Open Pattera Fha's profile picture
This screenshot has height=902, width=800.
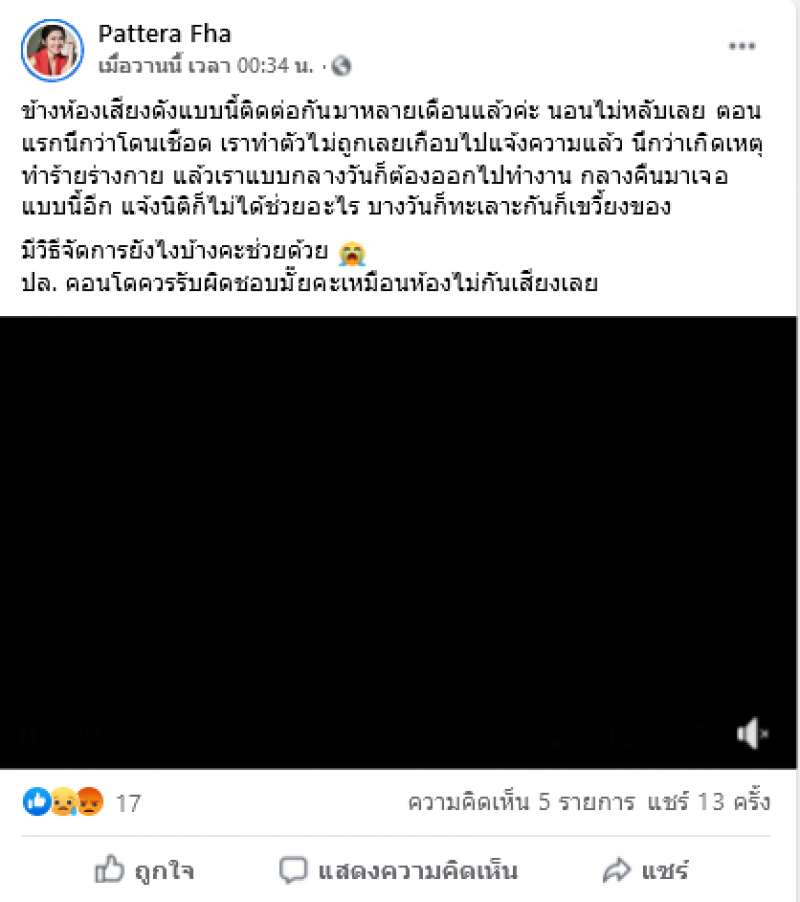(x=54, y=50)
